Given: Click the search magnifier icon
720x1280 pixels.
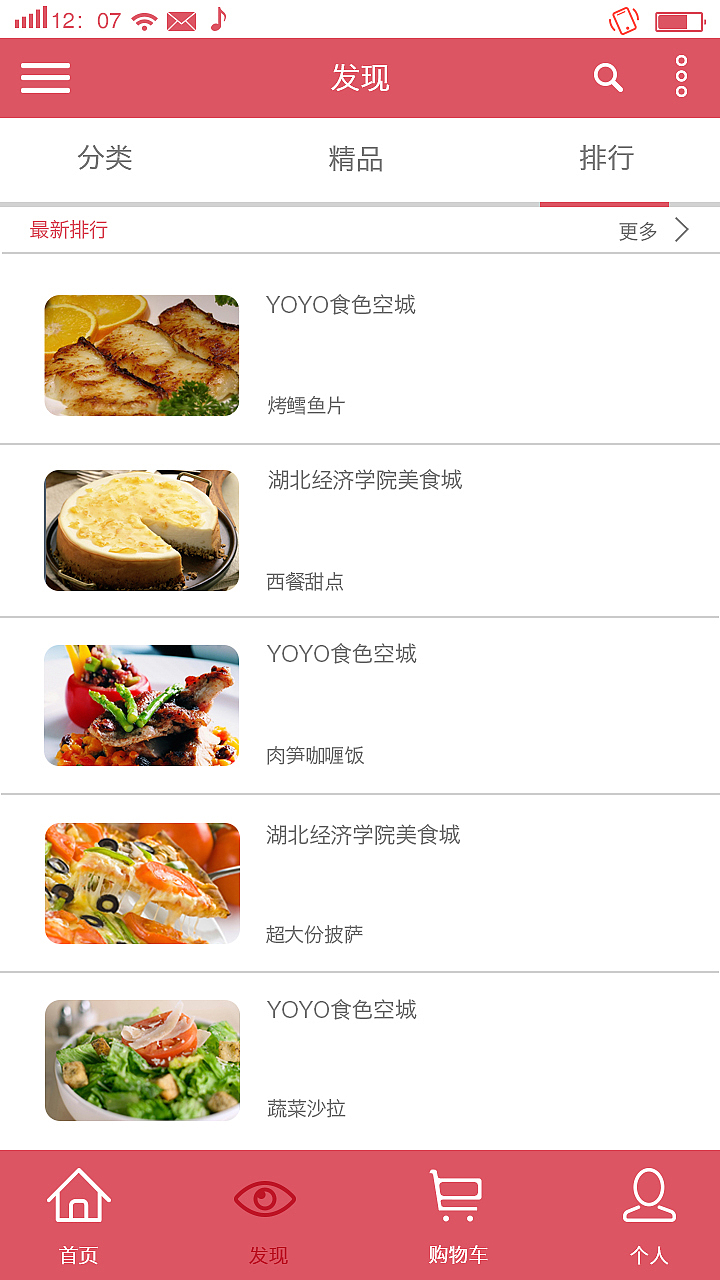Looking at the screenshot, I should pos(606,77).
